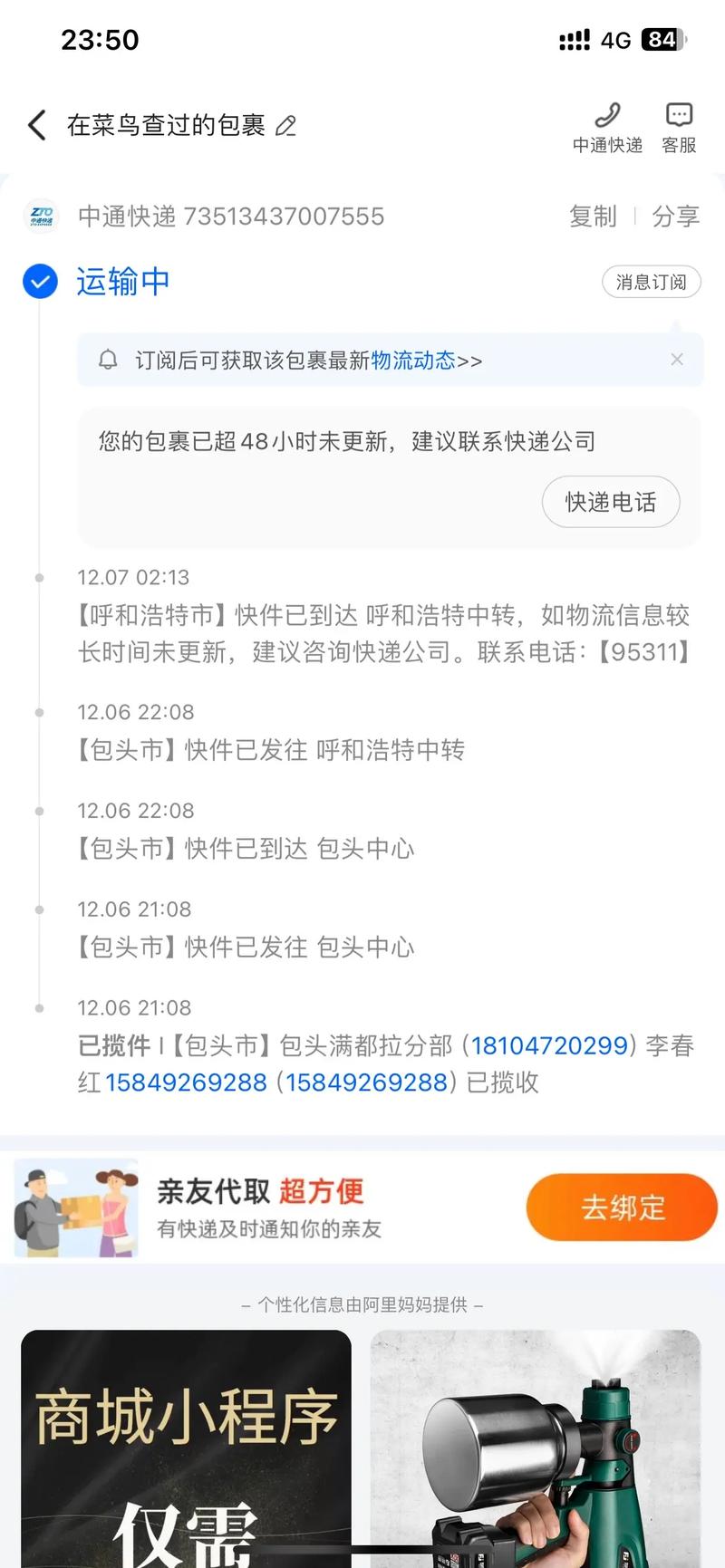Tap the bell icon in subscription banner
This screenshot has width=725, height=1568.
click(108, 360)
